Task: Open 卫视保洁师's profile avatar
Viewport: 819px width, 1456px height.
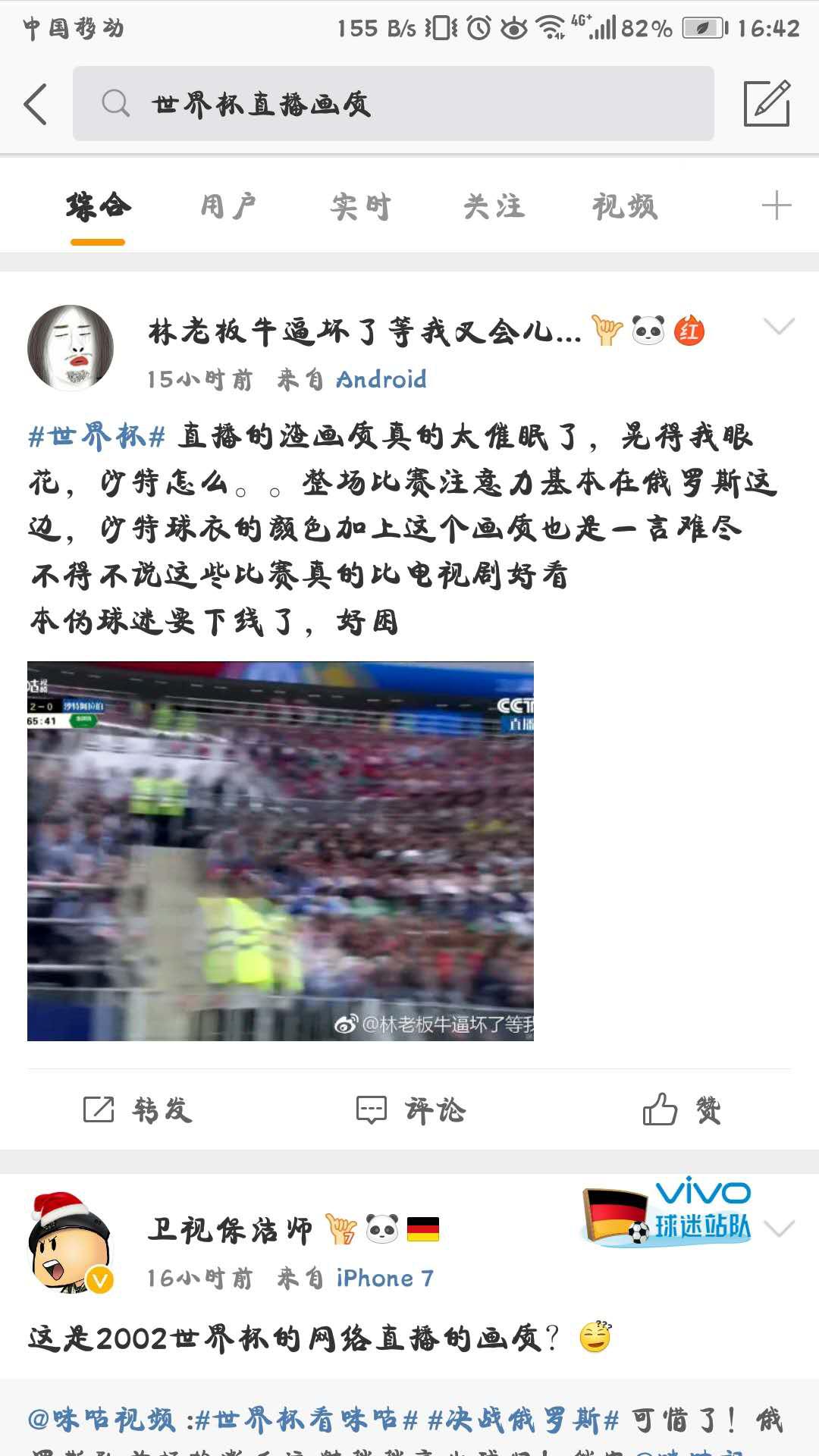Action: coord(71,1242)
